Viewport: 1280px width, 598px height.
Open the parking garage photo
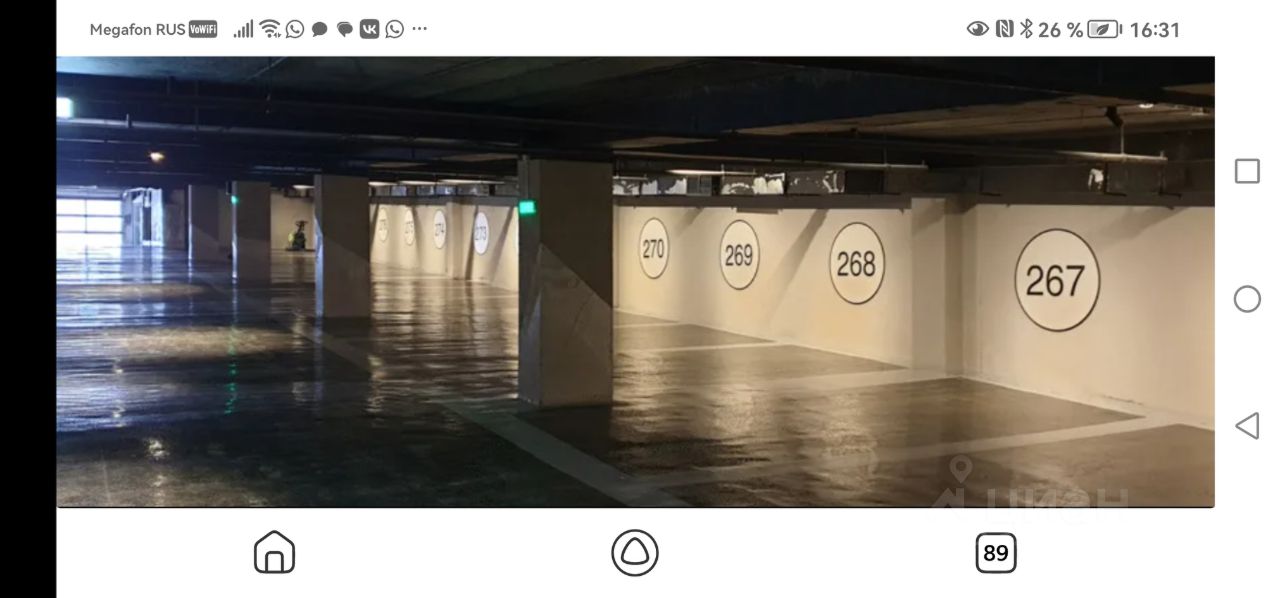(x=635, y=282)
